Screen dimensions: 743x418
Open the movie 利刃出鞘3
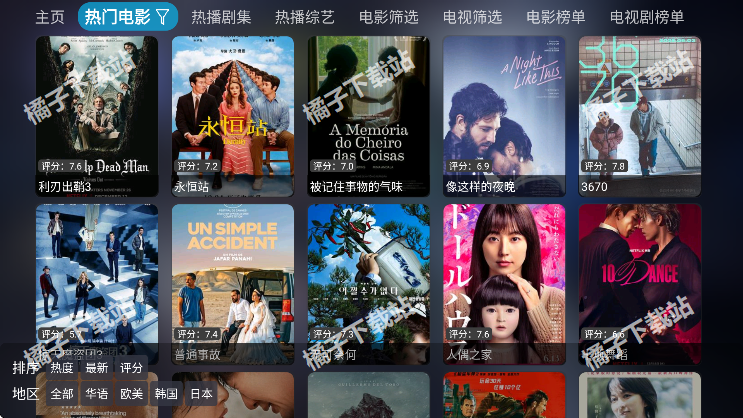97,115
